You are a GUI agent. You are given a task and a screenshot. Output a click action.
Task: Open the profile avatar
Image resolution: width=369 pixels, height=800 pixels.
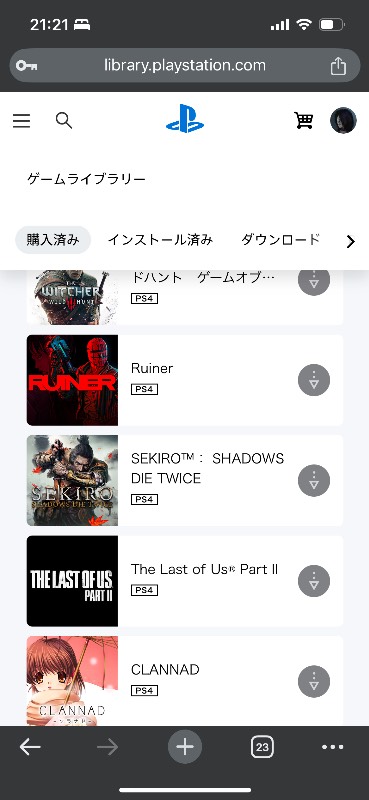[x=343, y=120]
